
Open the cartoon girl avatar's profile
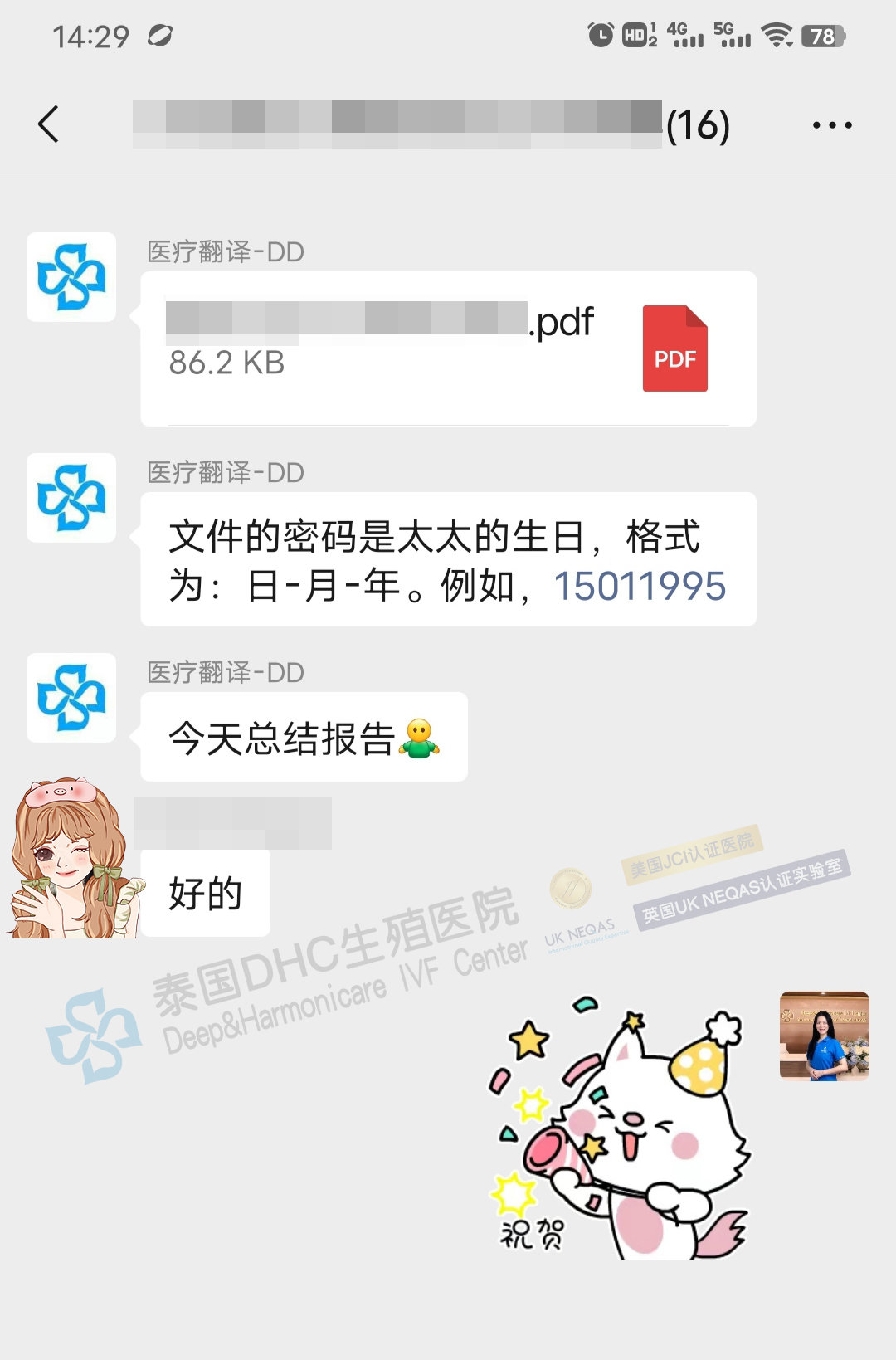[71, 860]
